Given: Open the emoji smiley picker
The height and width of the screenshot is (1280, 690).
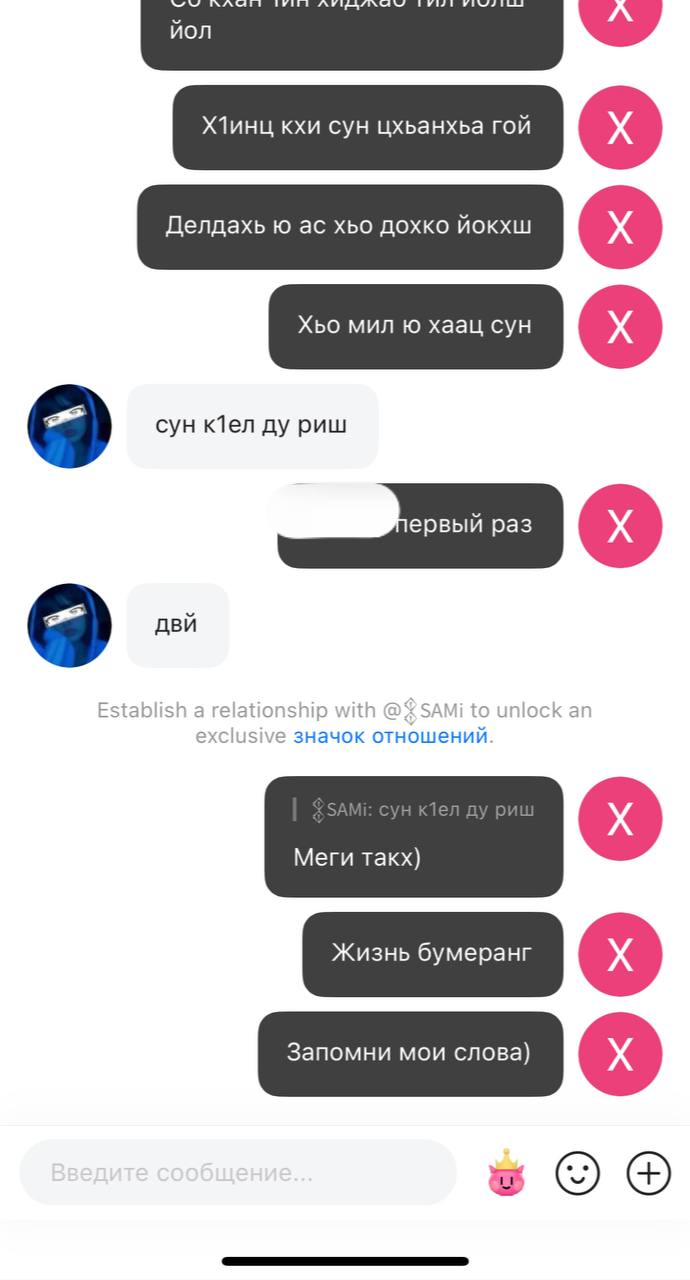Looking at the screenshot, I should [577, 1173].
